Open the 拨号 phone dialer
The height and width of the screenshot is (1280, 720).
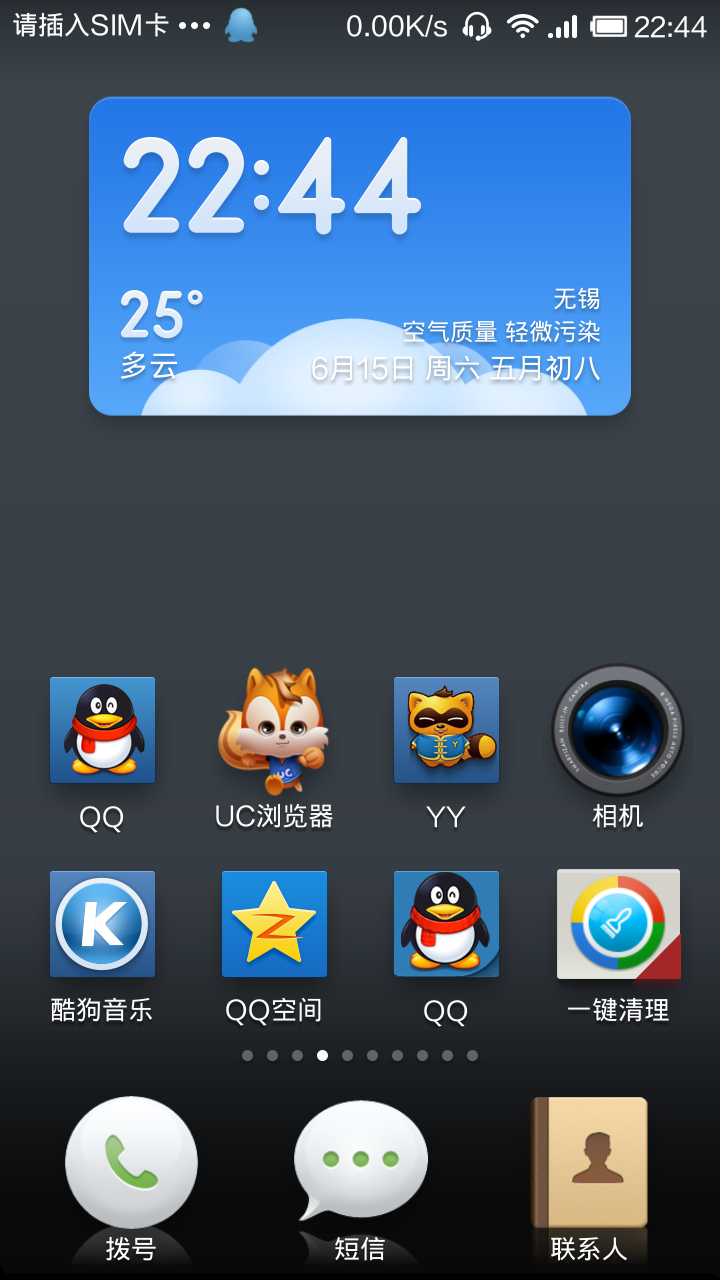click(x=131, y=1164)
